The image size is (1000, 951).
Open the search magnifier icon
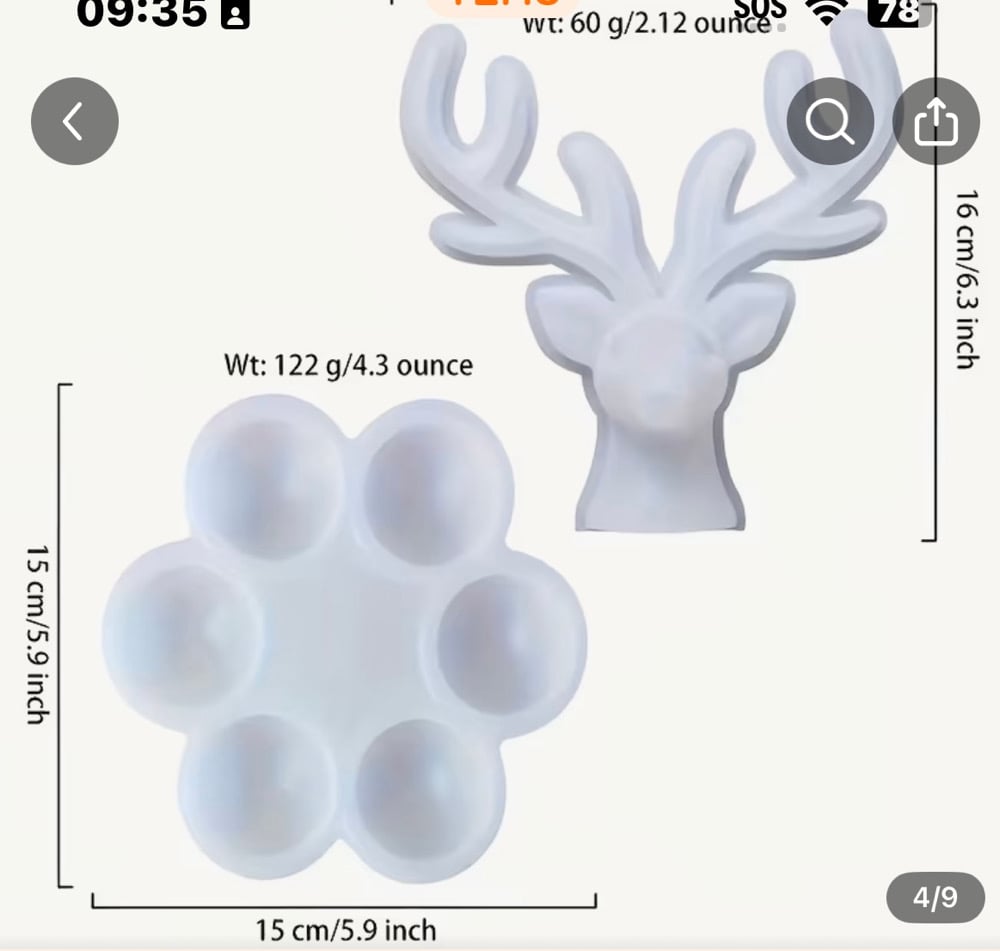point(830,121)
